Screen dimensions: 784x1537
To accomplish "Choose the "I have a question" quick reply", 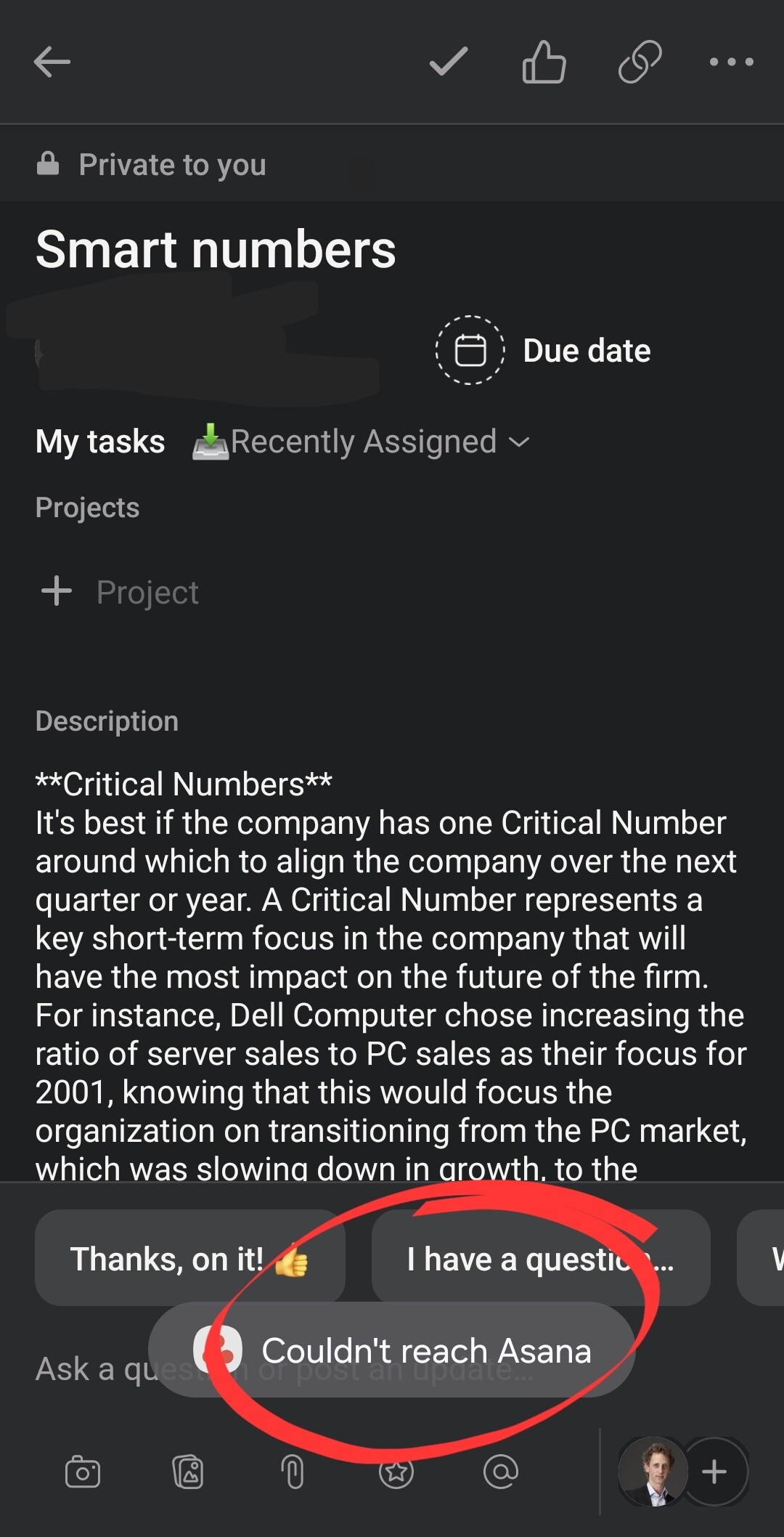I will click(x=540, y=1258).
